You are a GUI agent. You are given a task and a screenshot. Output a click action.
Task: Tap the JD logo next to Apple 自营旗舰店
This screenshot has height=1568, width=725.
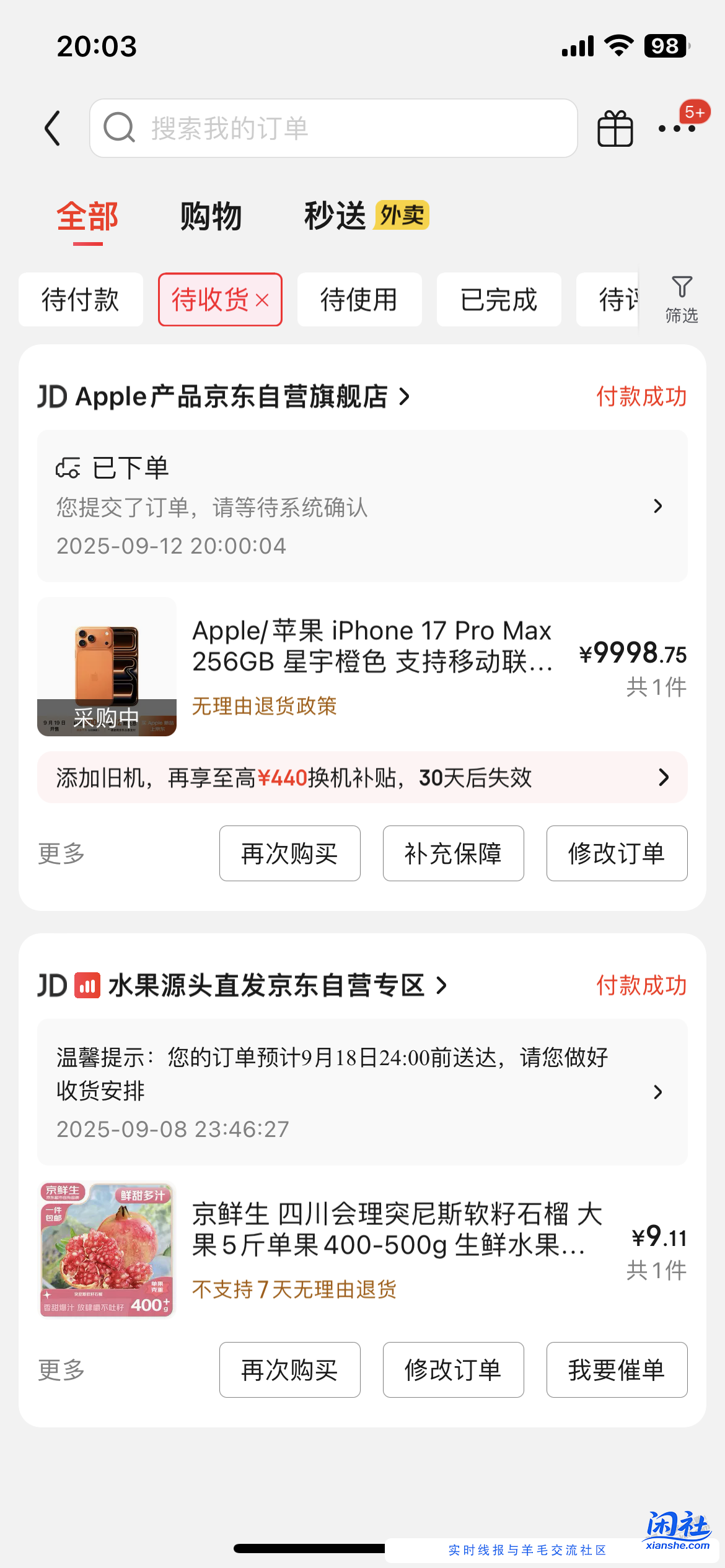(x=52, y=397)
